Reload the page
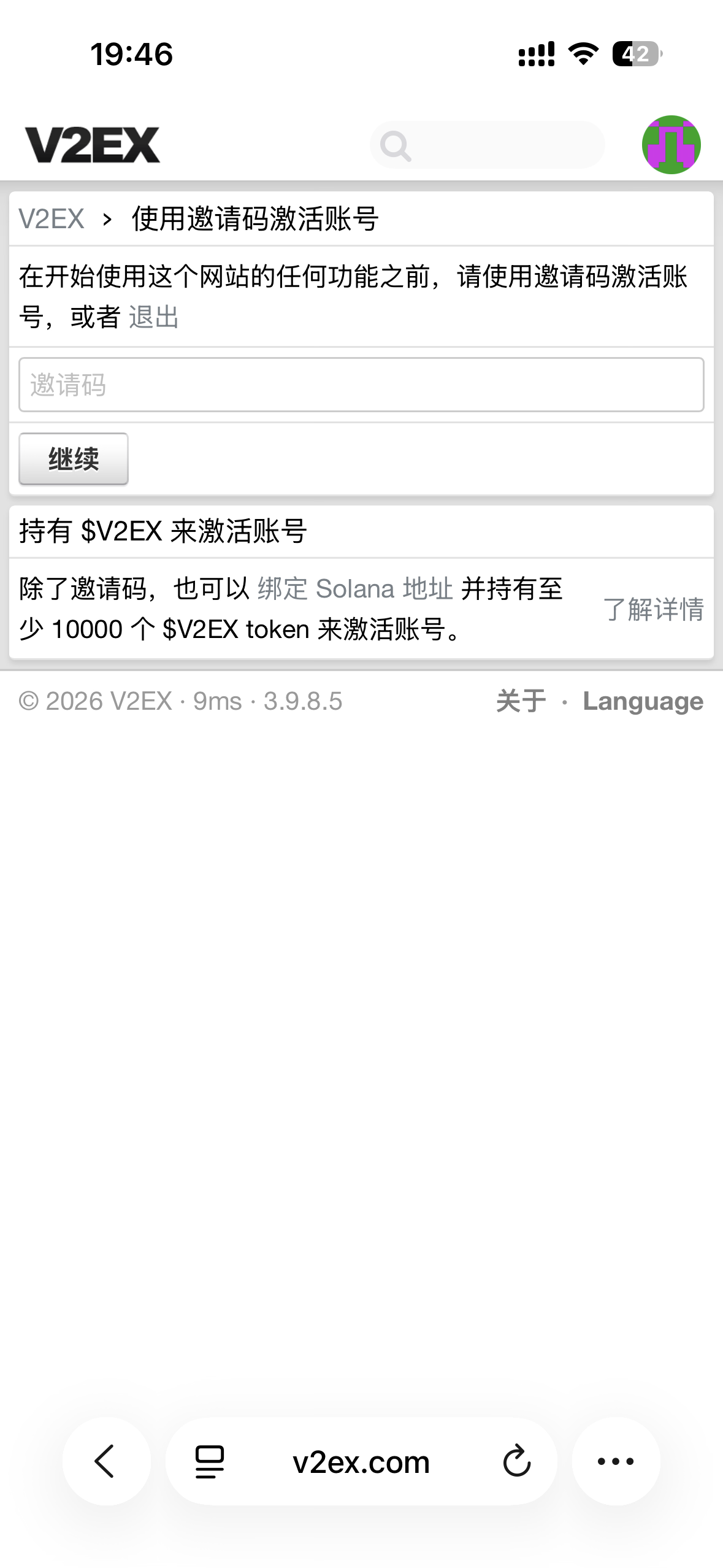 click(x=516, y=1461)
